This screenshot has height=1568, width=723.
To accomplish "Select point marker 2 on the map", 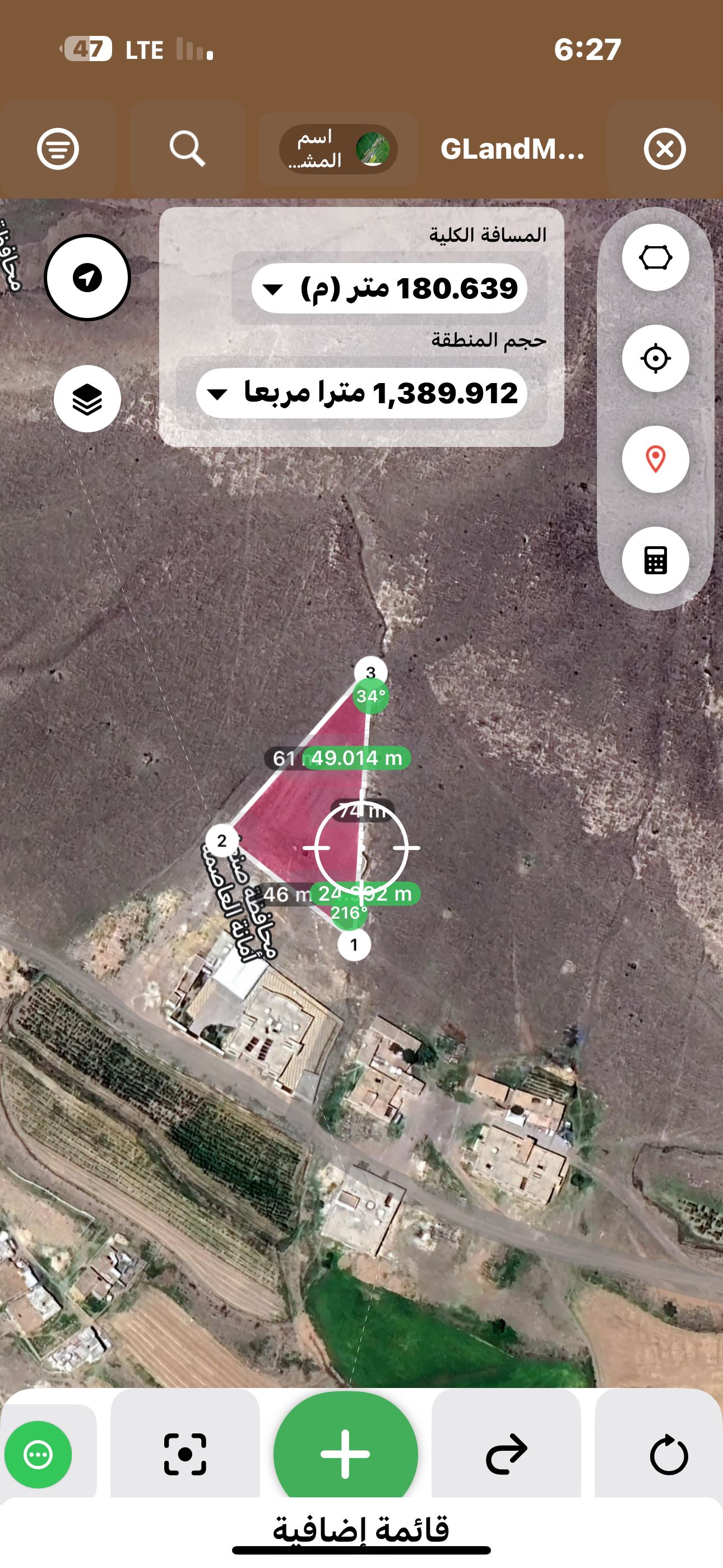I will [221, 841].
